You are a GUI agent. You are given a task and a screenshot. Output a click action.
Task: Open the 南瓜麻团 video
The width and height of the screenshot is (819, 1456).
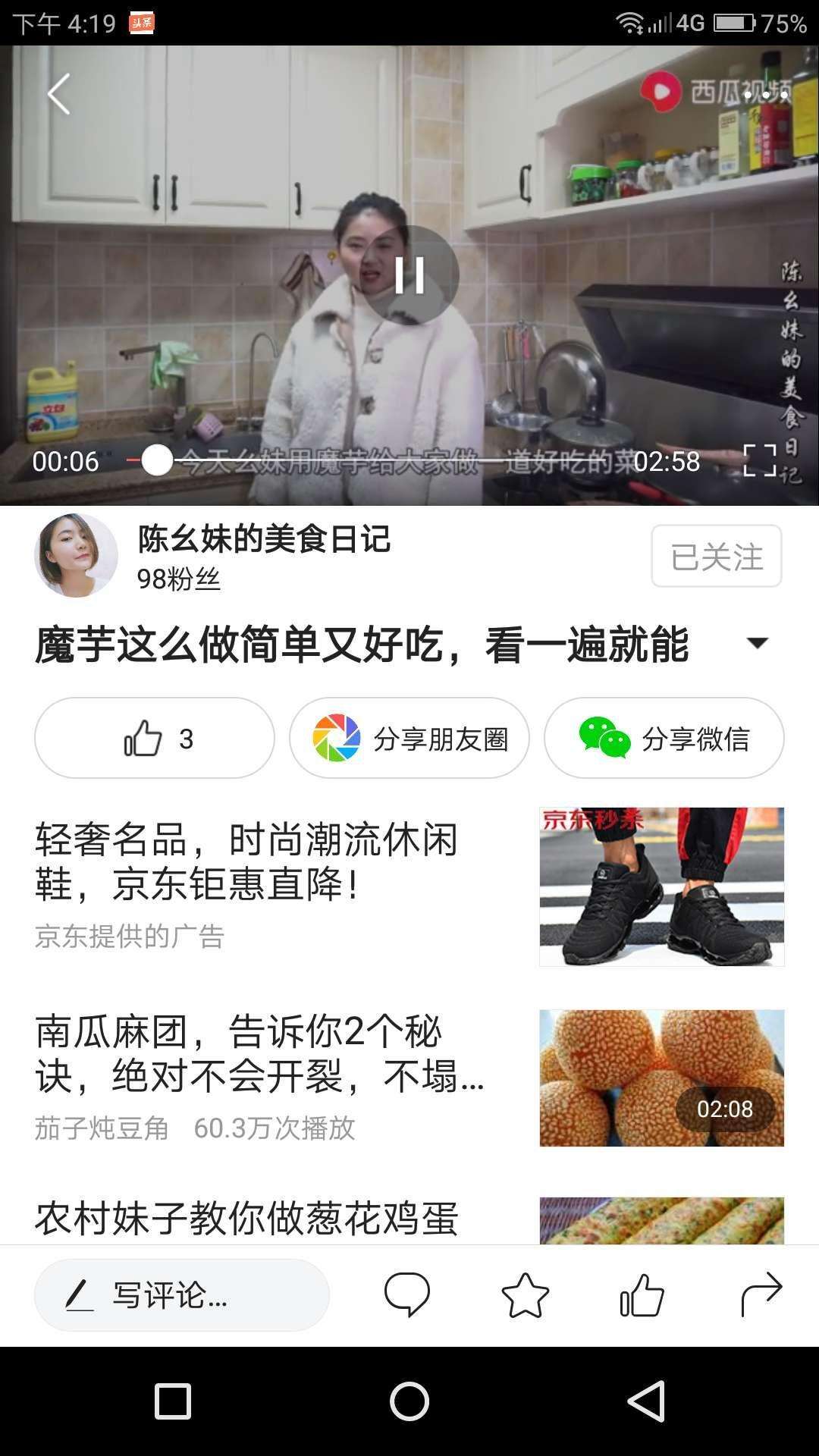(x=409, y=1077)
